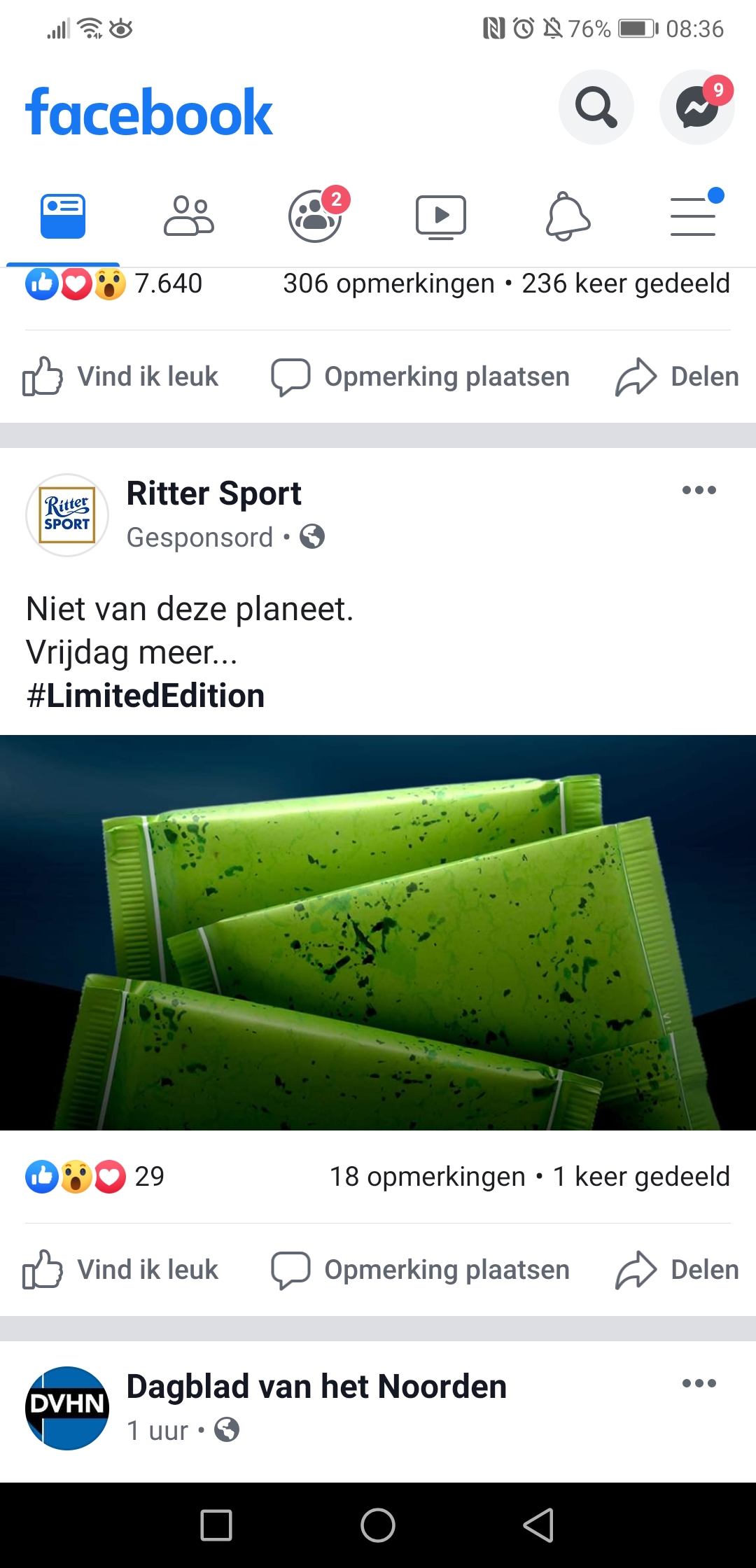Share the Ritter Sport post
This screenshot has height=1568, width=756.
[677, 1270]
